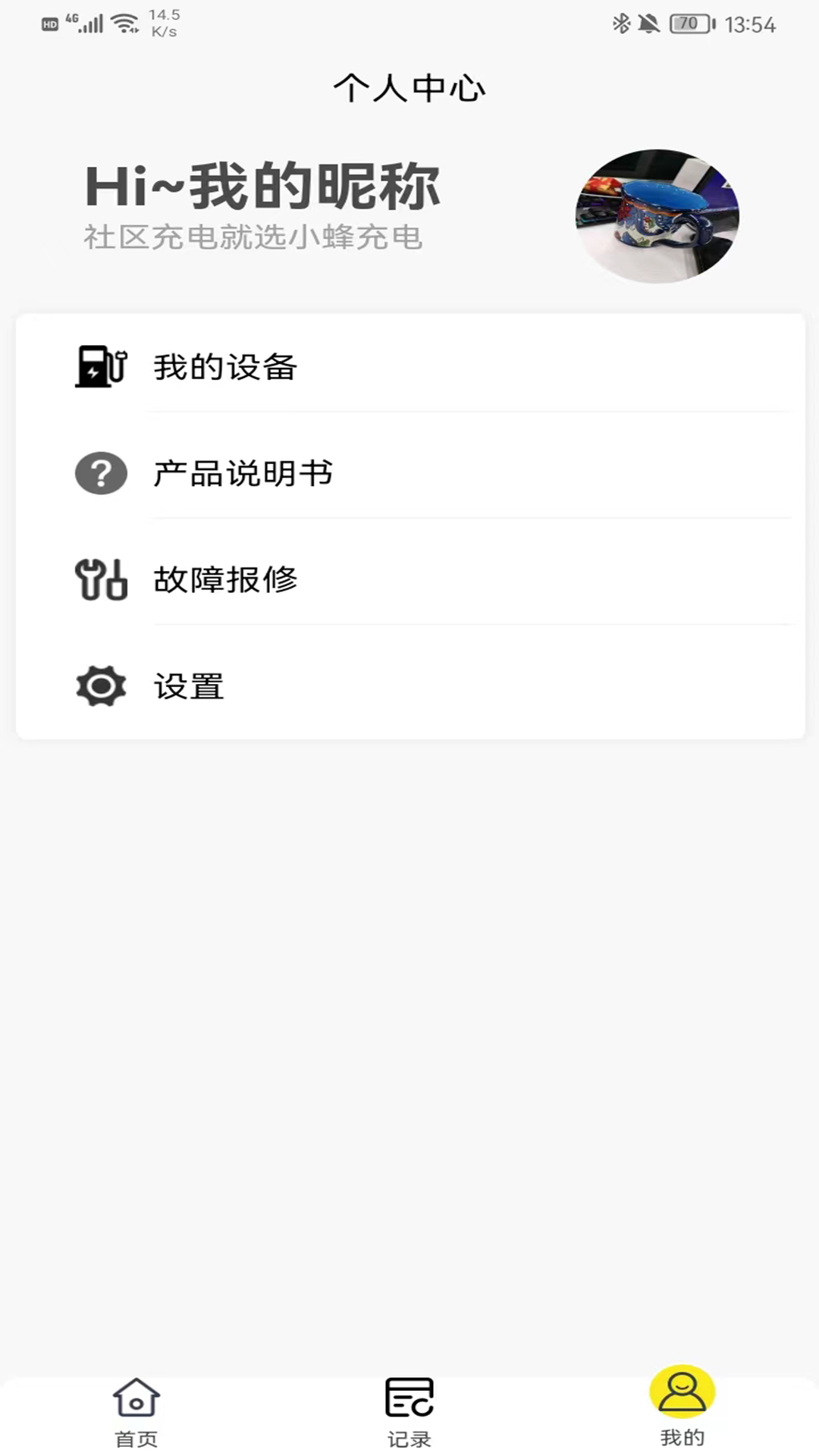The height and width of the screenshot is (1456, 819).
Task: Open the 设置 settings entry
Action: pyautogui.click(x=188, y=686)
